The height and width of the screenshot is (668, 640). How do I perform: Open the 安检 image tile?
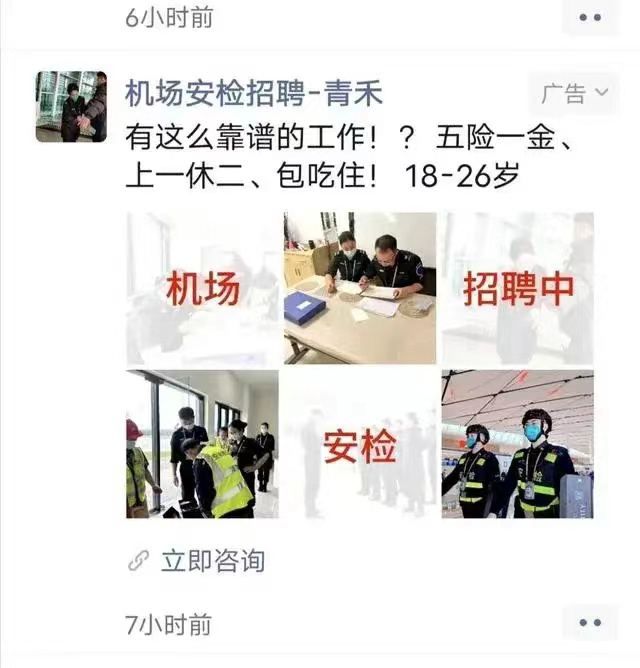359,444
